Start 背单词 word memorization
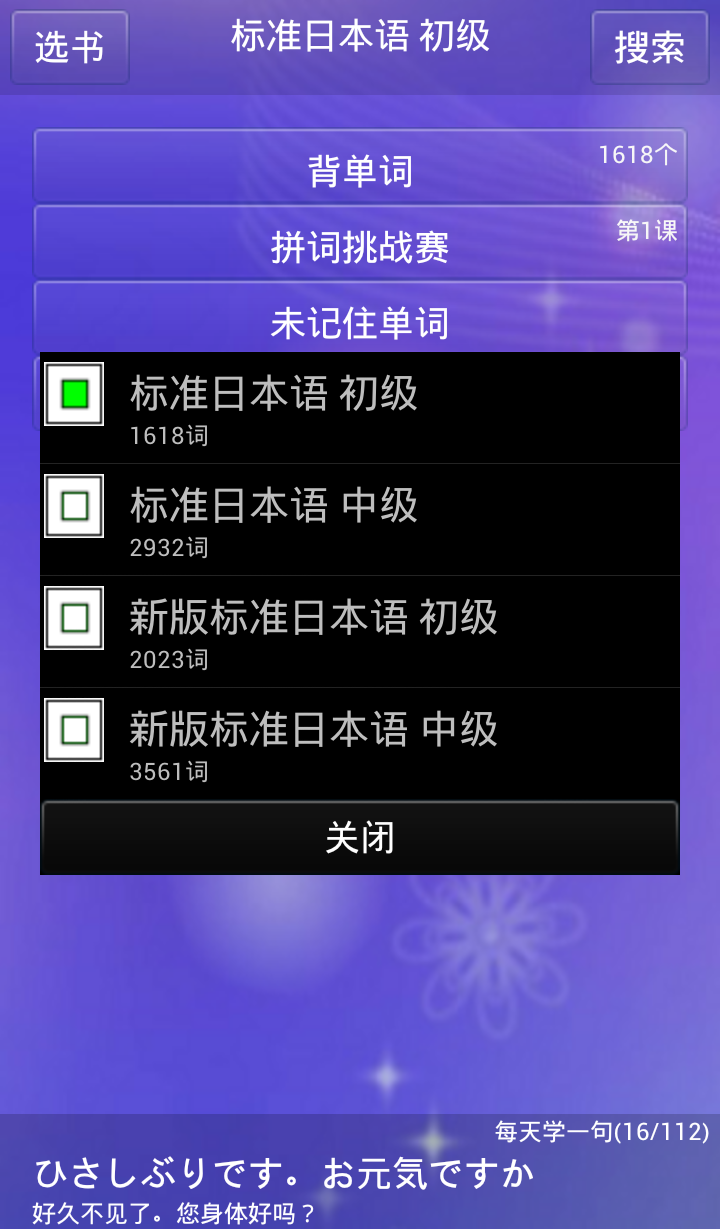This screenshot has height=1229, width=720. (x=360, y=170)
